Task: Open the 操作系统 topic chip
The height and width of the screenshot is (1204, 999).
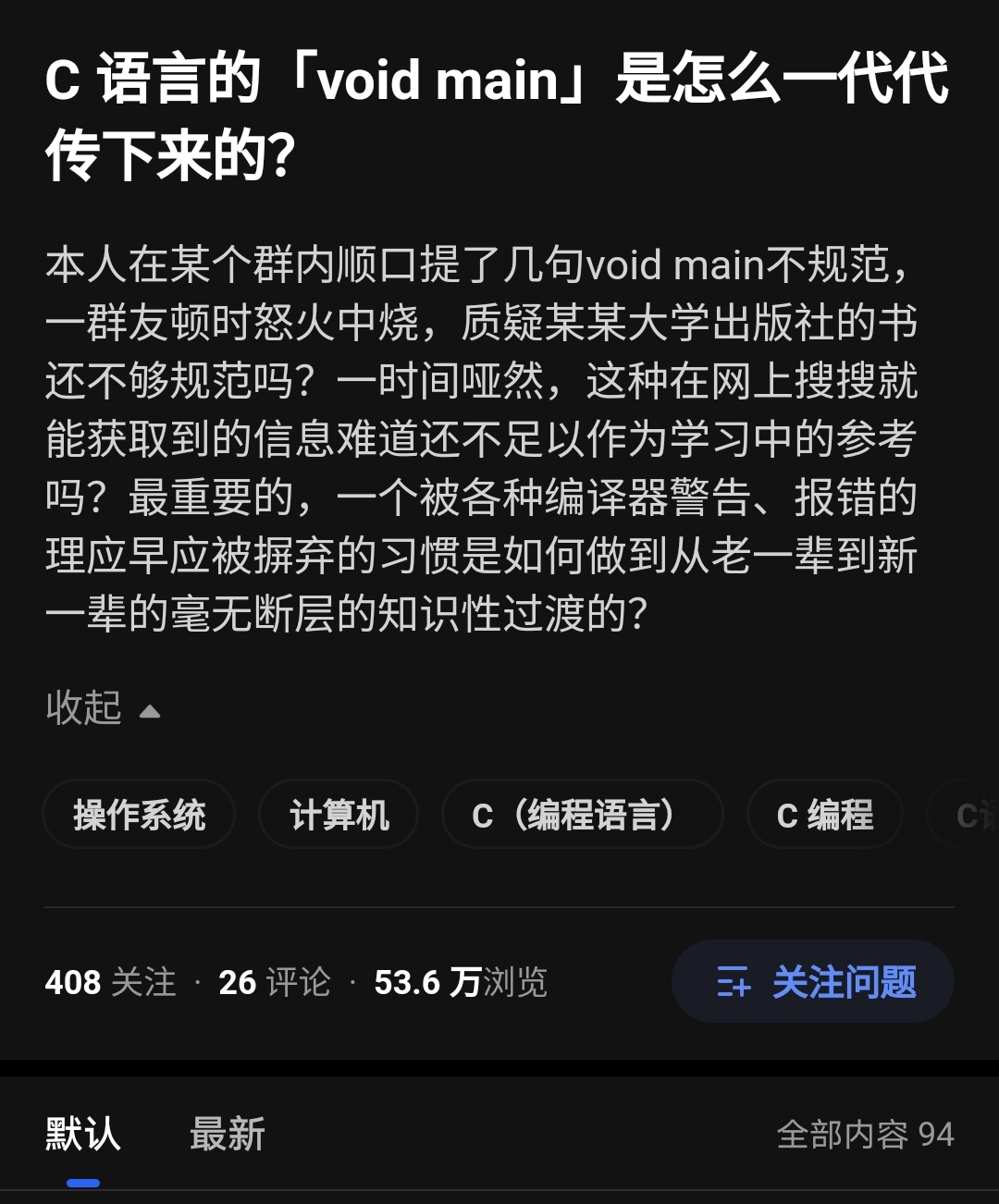Action: coord(139,815)
